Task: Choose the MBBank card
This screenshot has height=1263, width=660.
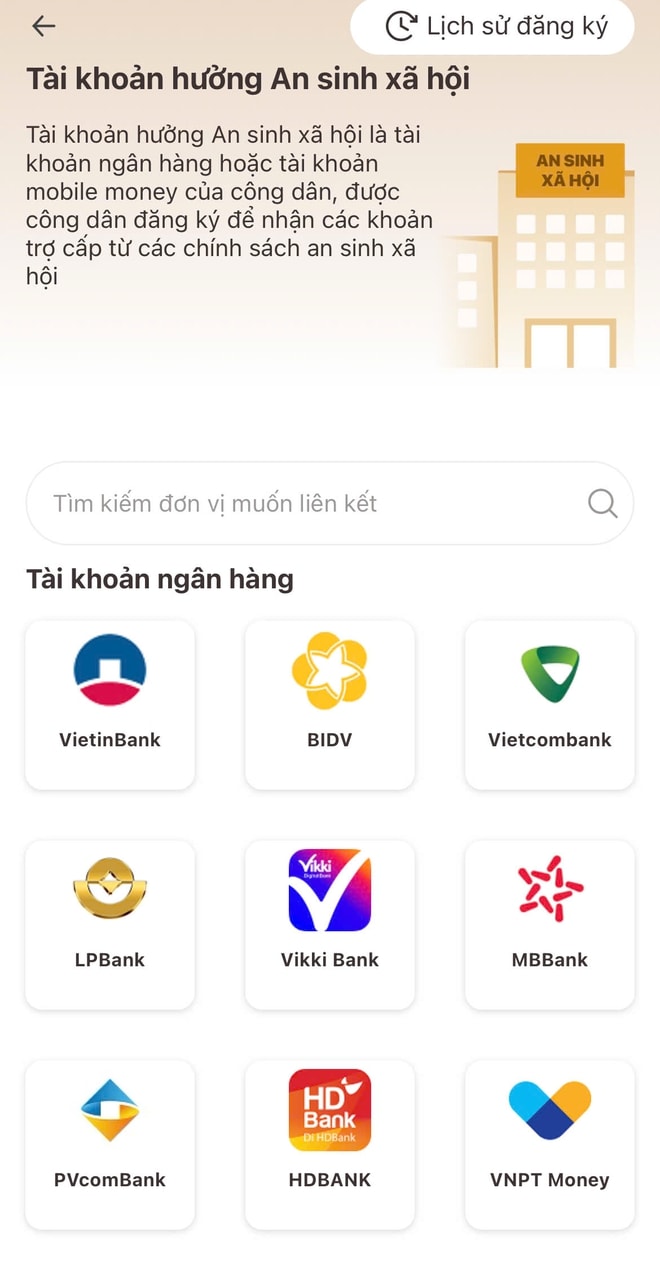Action: pos(550,924)
